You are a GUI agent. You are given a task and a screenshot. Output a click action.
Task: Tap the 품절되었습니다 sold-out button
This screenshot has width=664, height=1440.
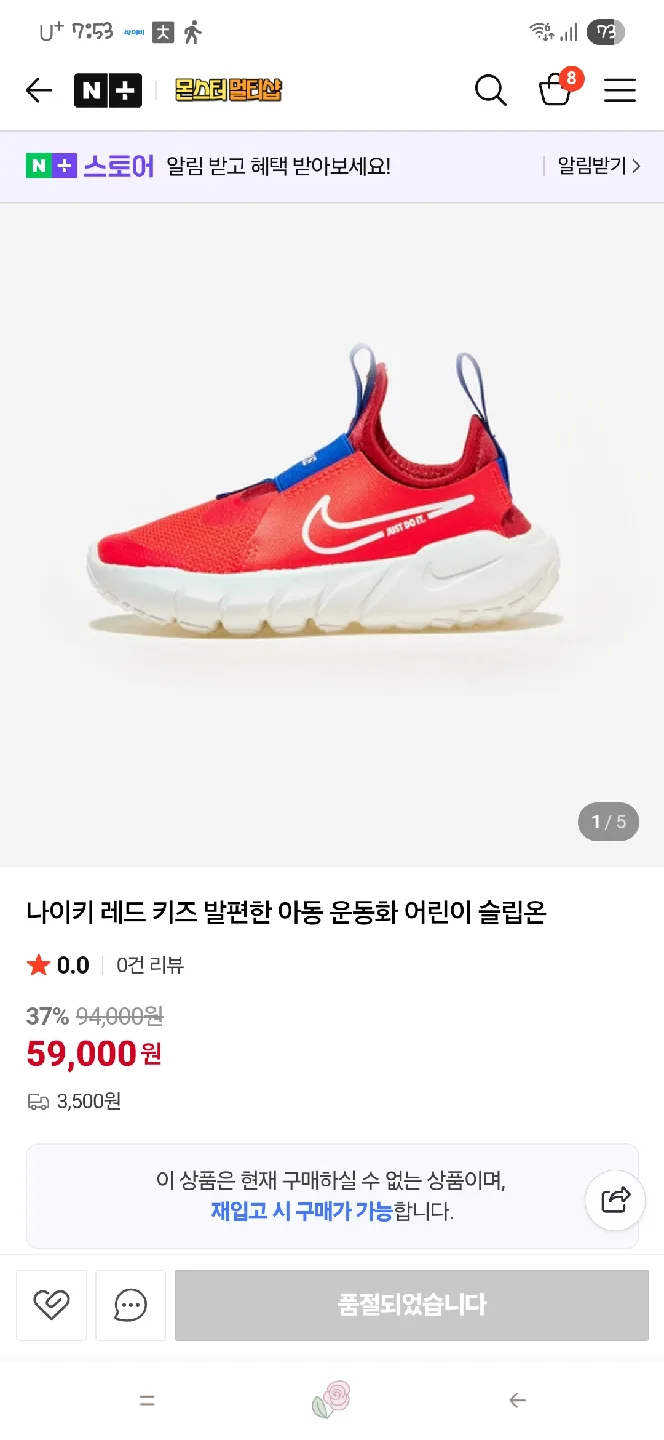412,1304
